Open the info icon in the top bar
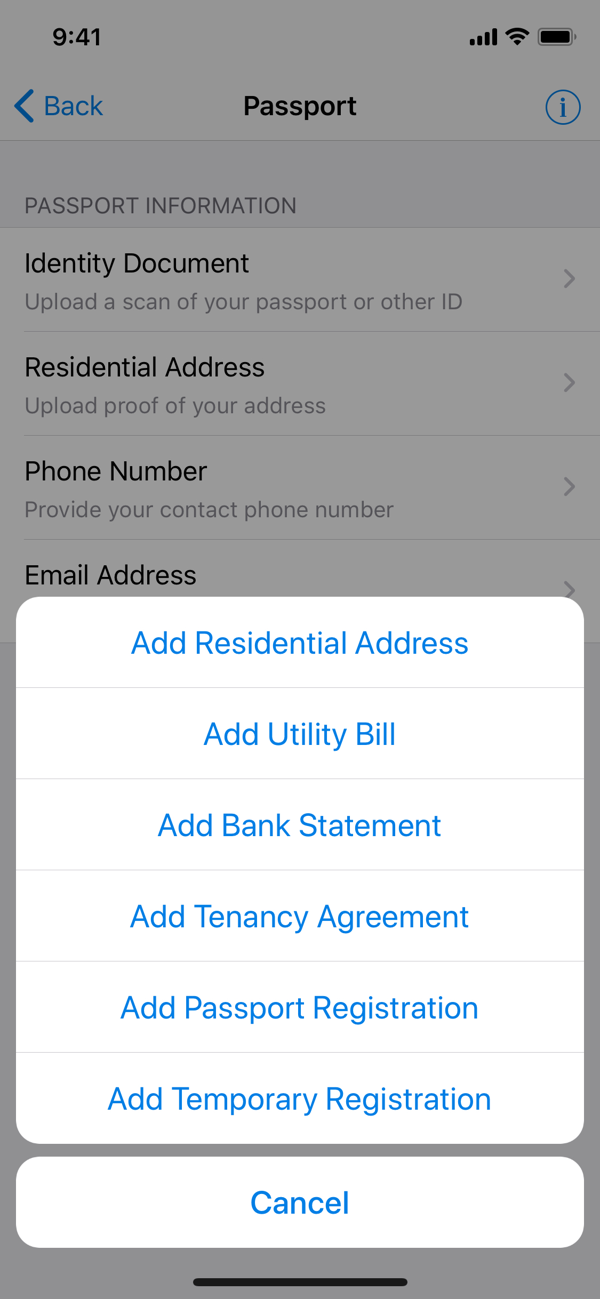The width and height of the screenshot is (600, 1299). pyautogui.click(x=563, y=107)
